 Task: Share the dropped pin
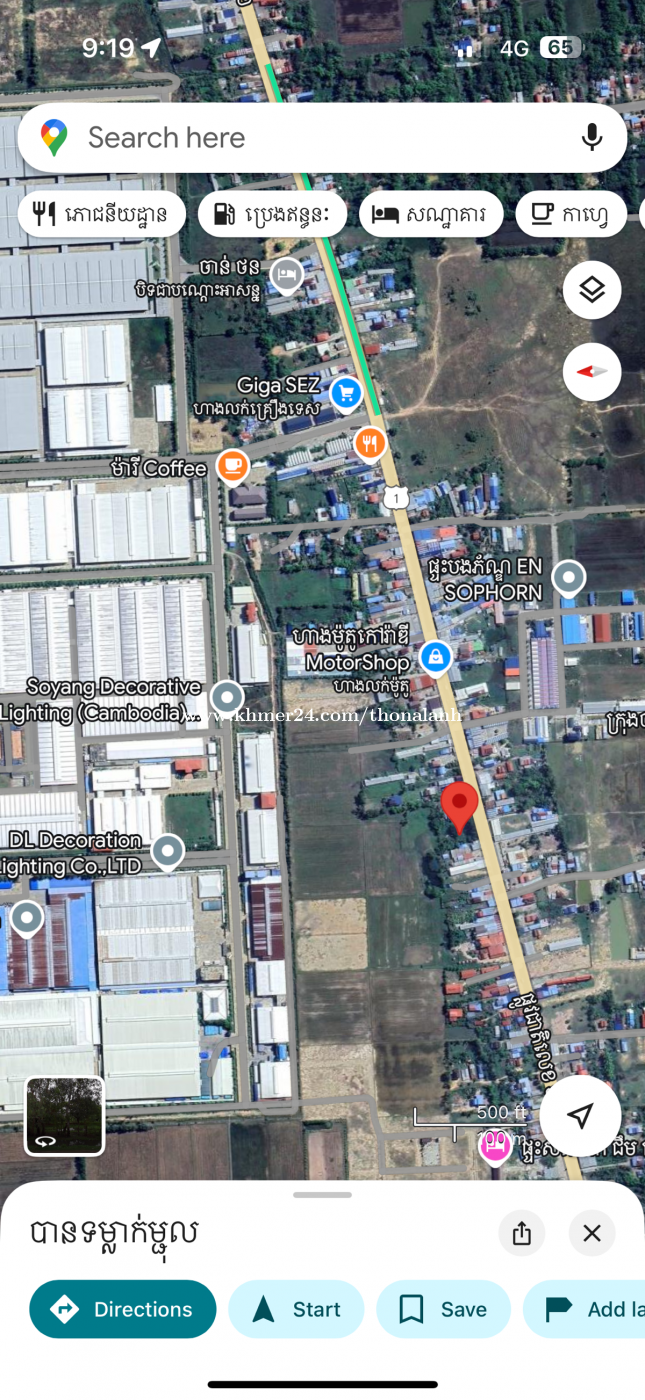click(522, 1233)
